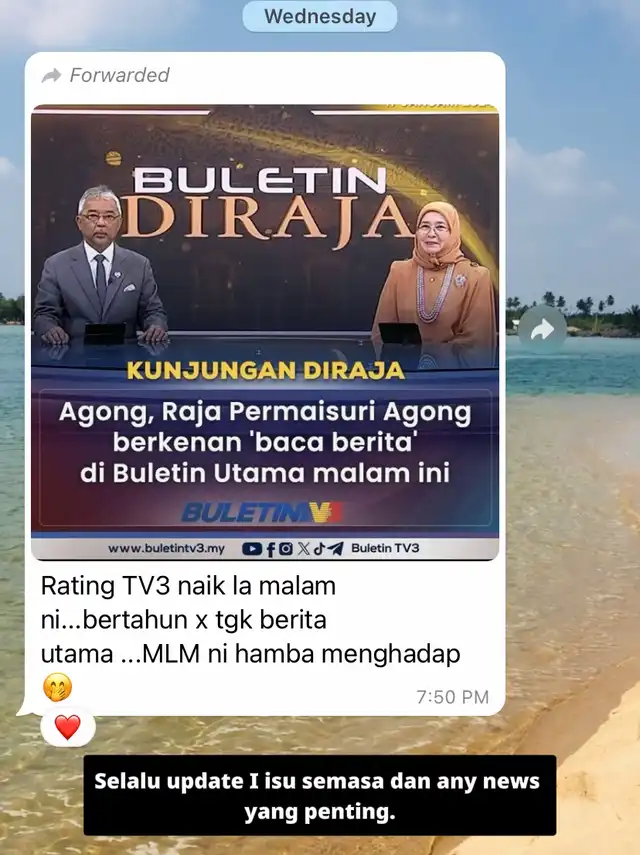
Task: Forward the Buletin Diraja image message
Action: point(542,331)
